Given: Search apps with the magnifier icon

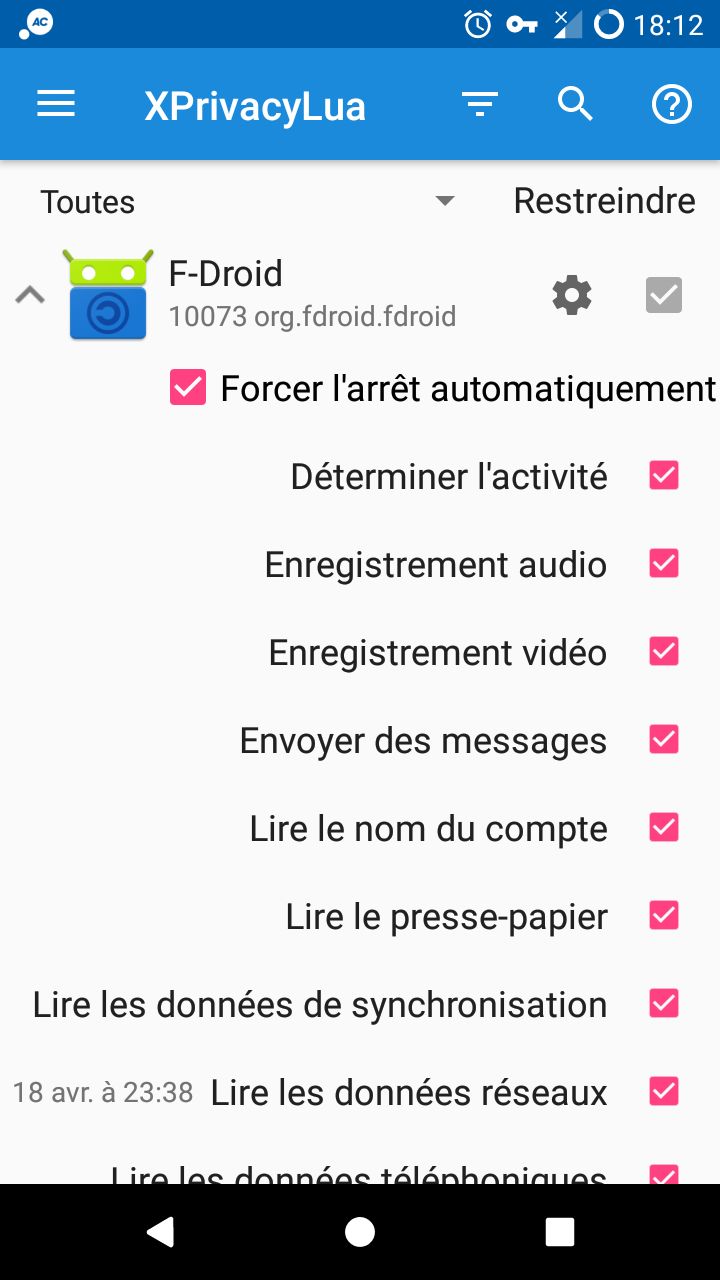Looking at the screenshot, I should [x=576, y=104].
